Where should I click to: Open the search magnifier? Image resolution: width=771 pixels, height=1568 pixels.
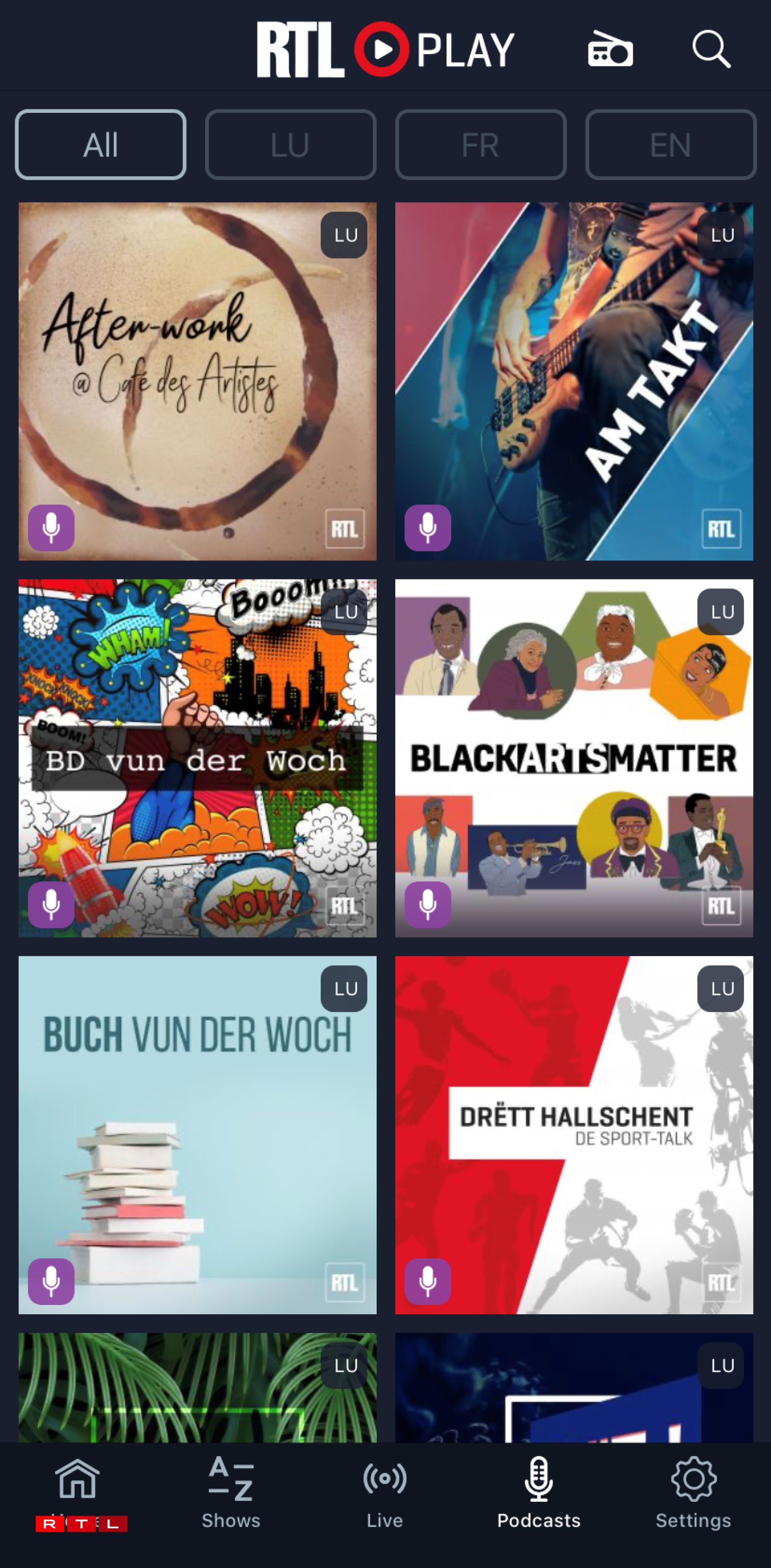711,49
